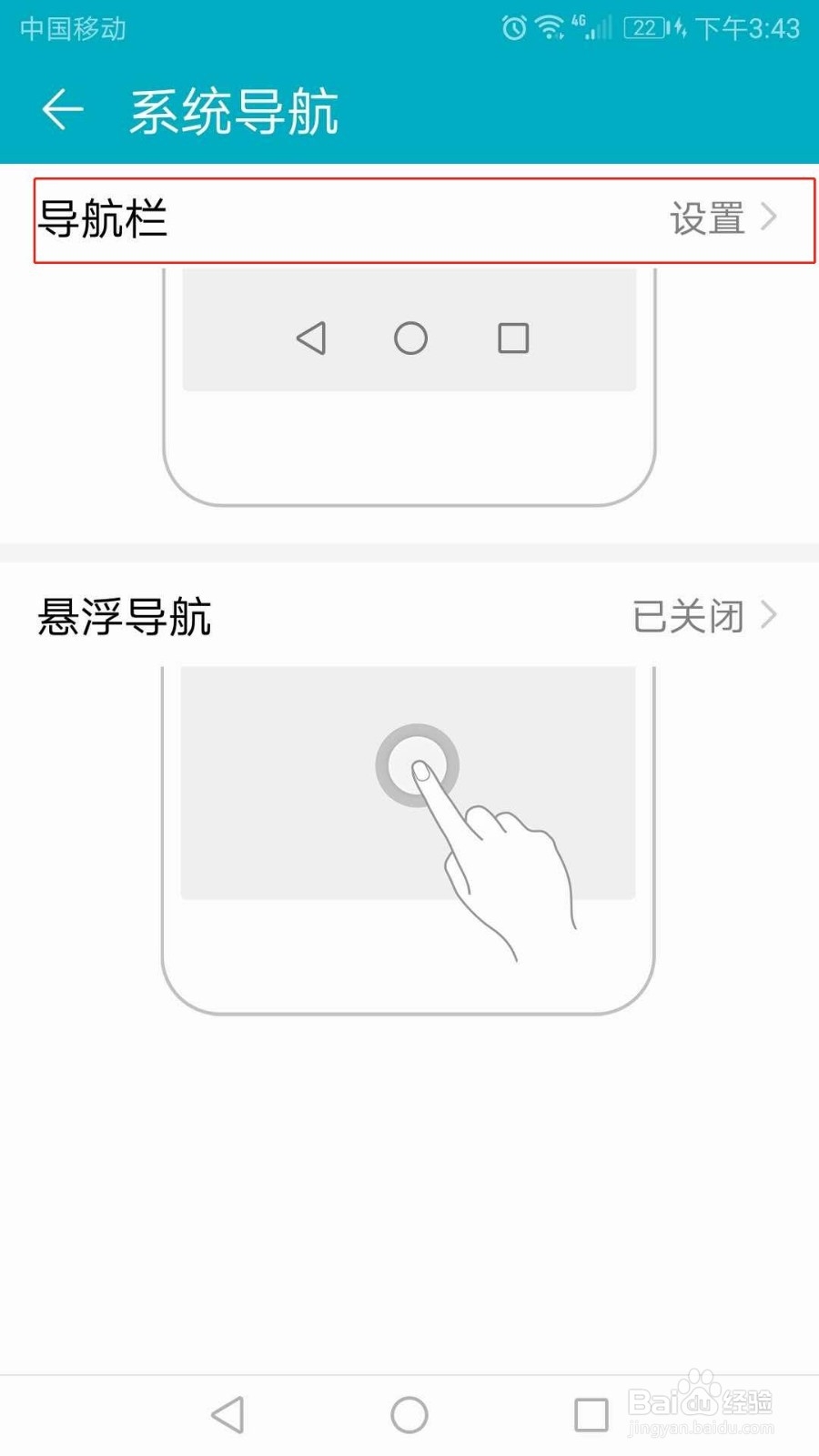Tap the back triangle on the bottom navigation bar
Image resolution: width=819 pixels, height=1456 pixels.
point(227,1415)
